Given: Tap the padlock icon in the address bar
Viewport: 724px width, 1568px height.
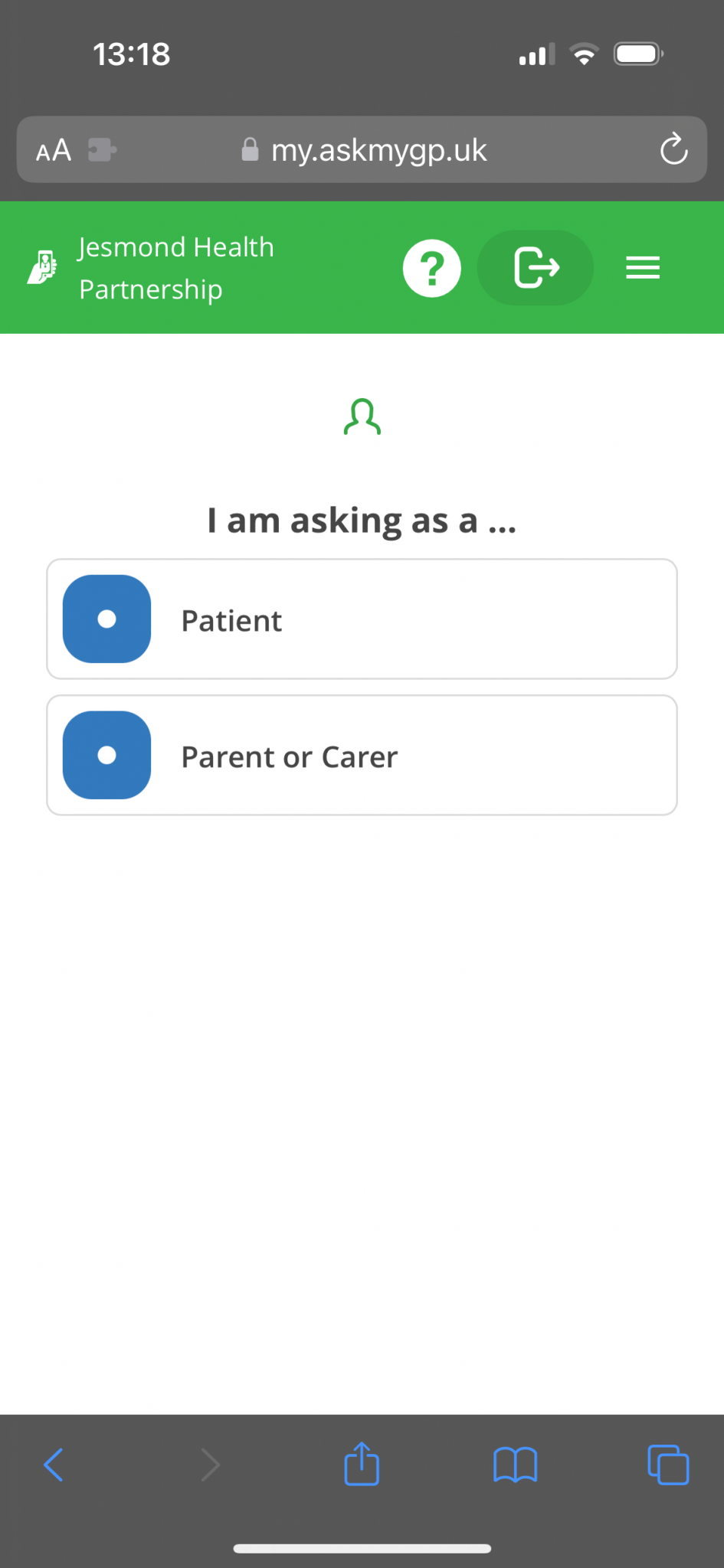Looking at the screenshot, I should pyautogui.click(x=251, y=149).
